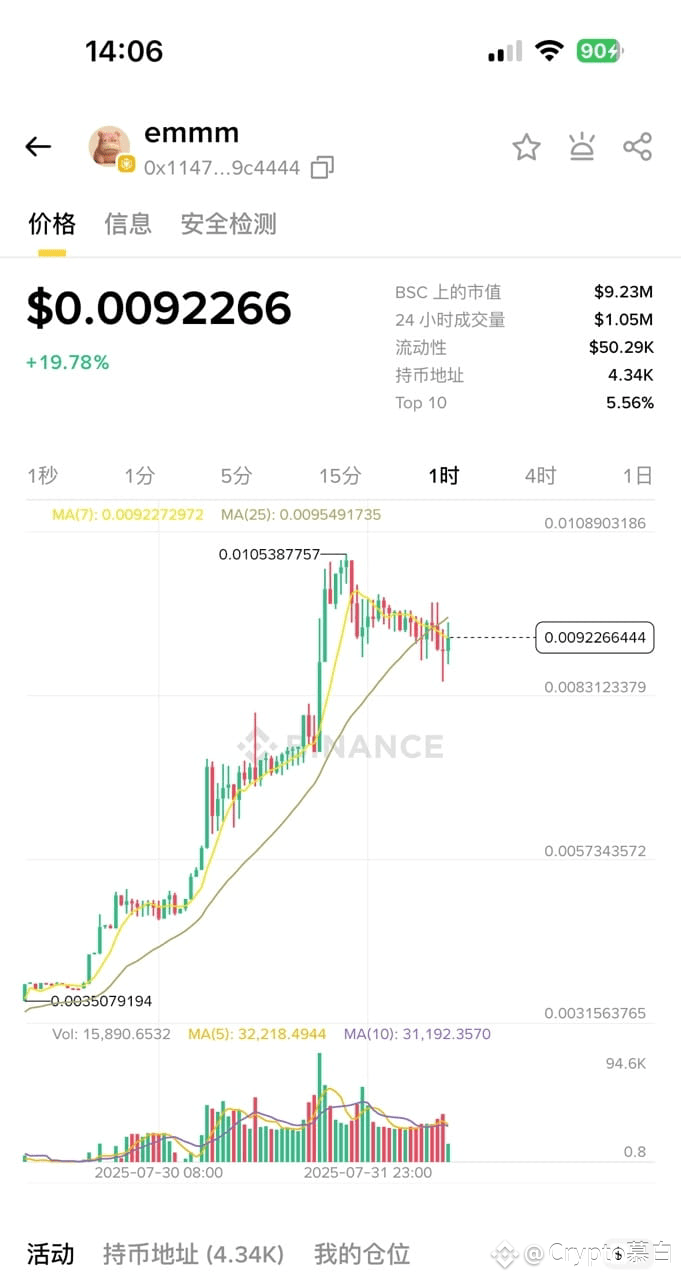This screenshot has width=681, height=1280.
Task: Share the emmm token page
Action: (x=637, y=147)
